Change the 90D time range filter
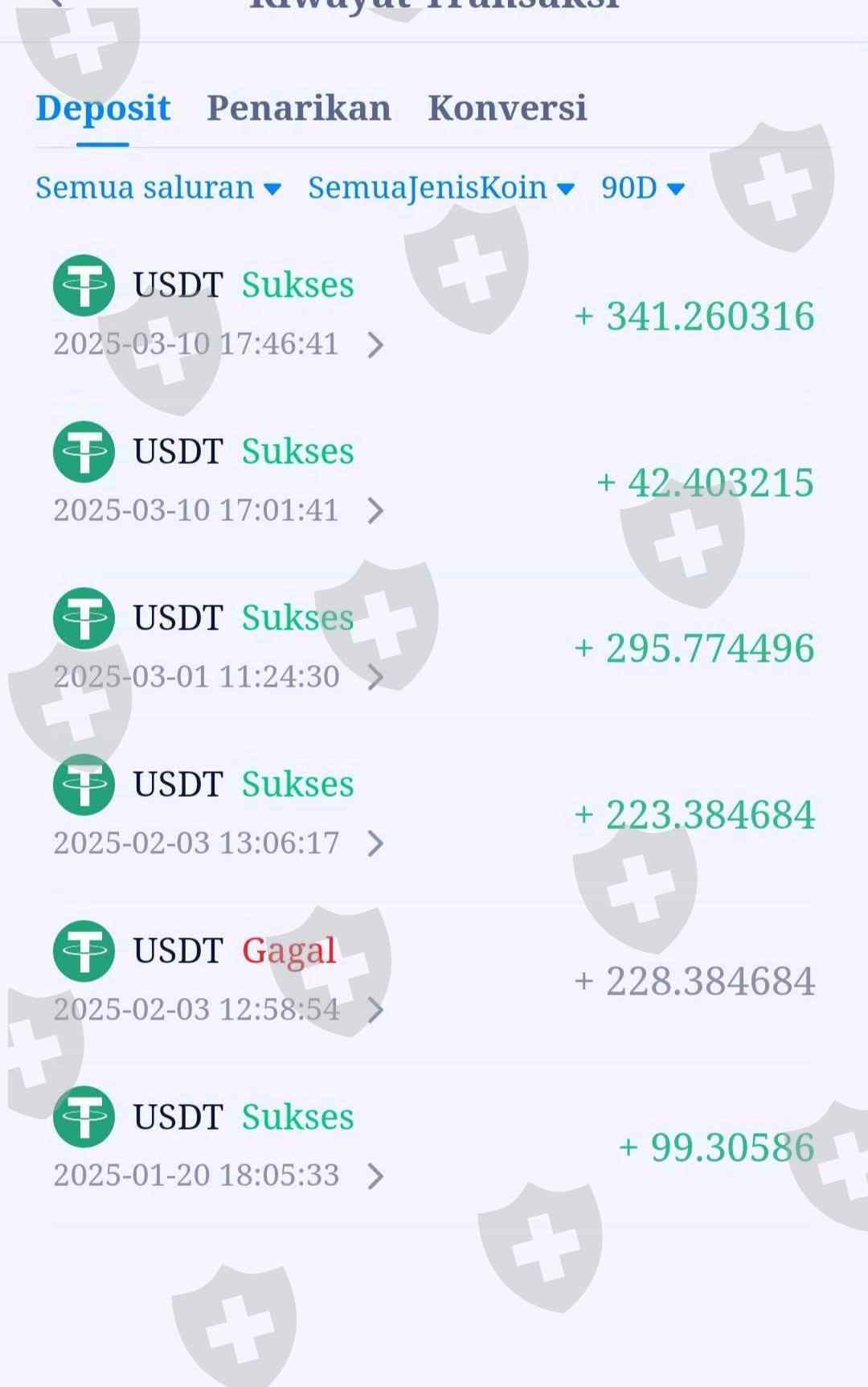The height and width of the screenshot is (1387, 868). point(642,188)
